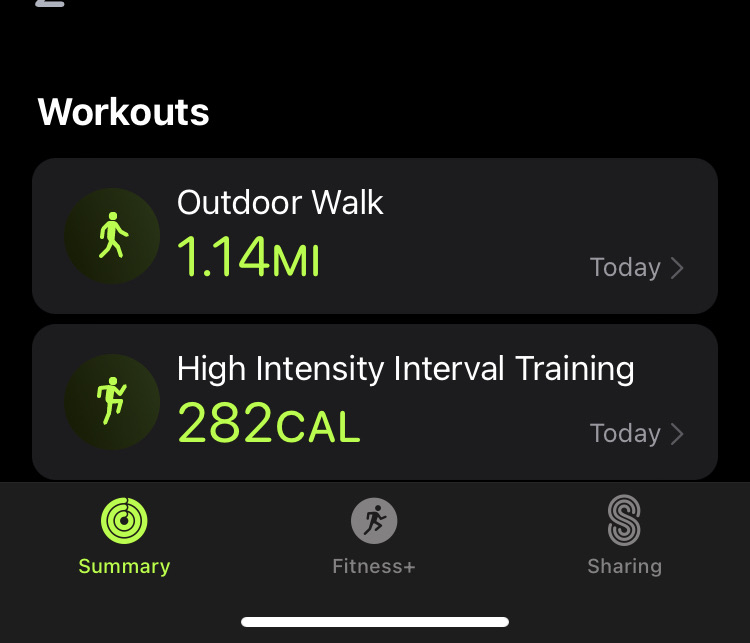The width and height of the screenshot is (750, 643).
Task: Switch to the Sharing tab
Action: click(624, 537)
